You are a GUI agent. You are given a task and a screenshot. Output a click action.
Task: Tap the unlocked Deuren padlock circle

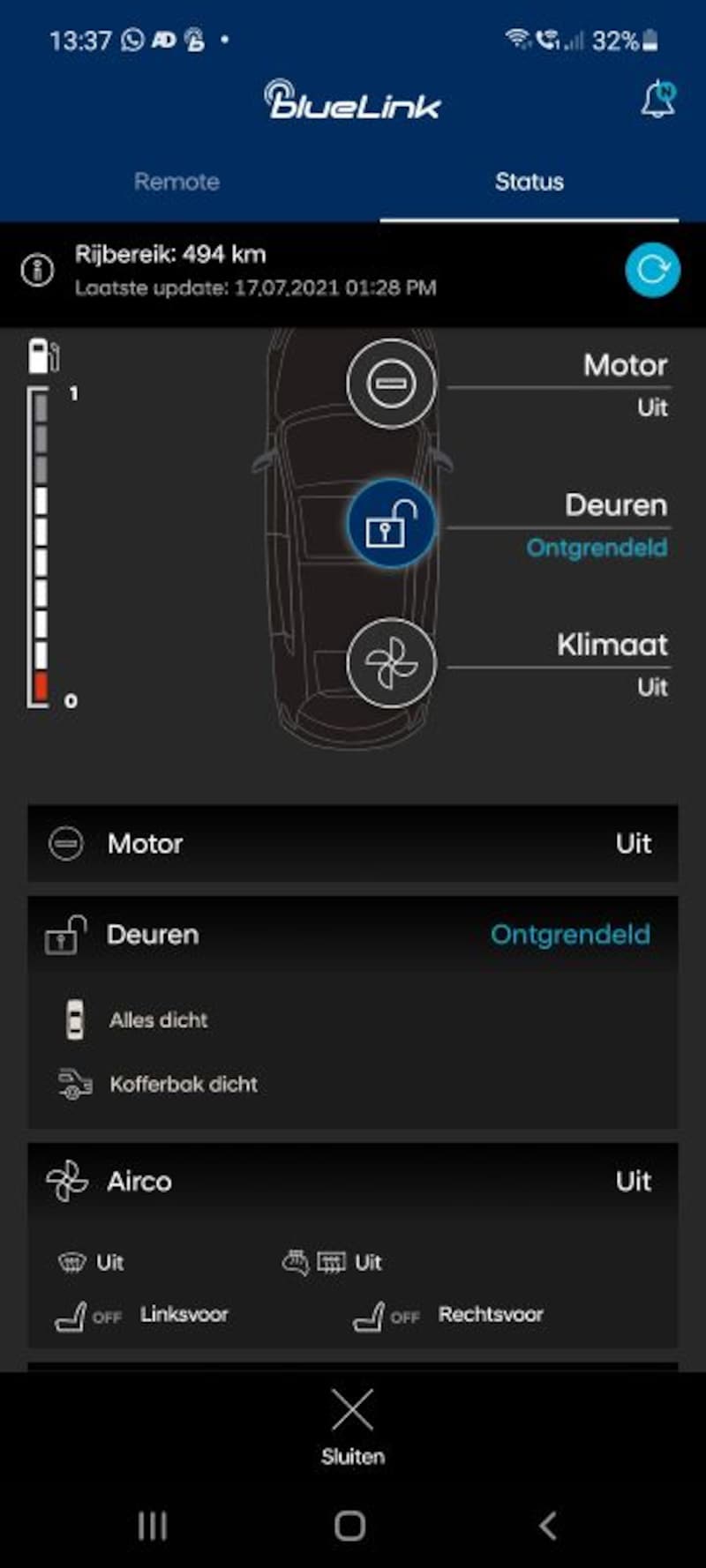click(391, 524)
